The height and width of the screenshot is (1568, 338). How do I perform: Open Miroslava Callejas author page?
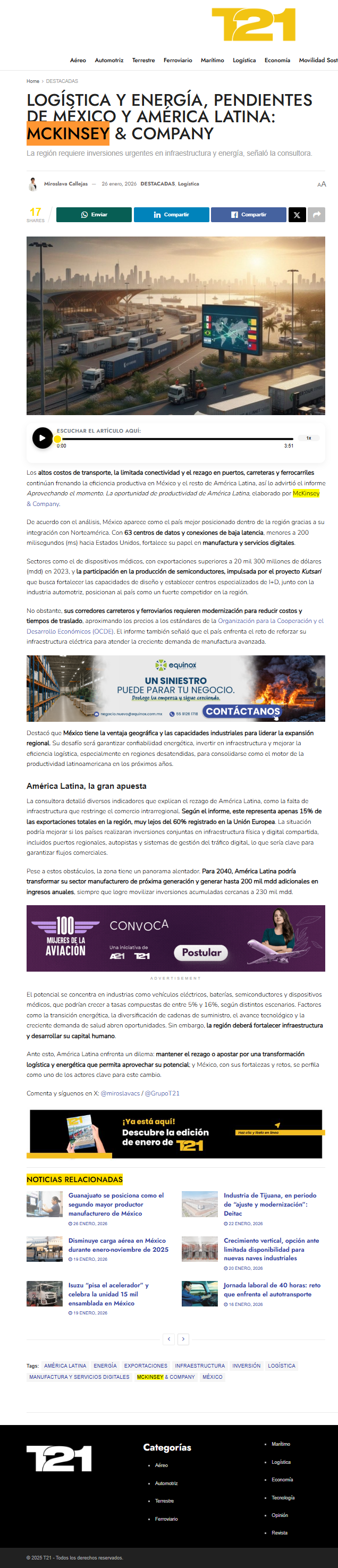[66, 184]
